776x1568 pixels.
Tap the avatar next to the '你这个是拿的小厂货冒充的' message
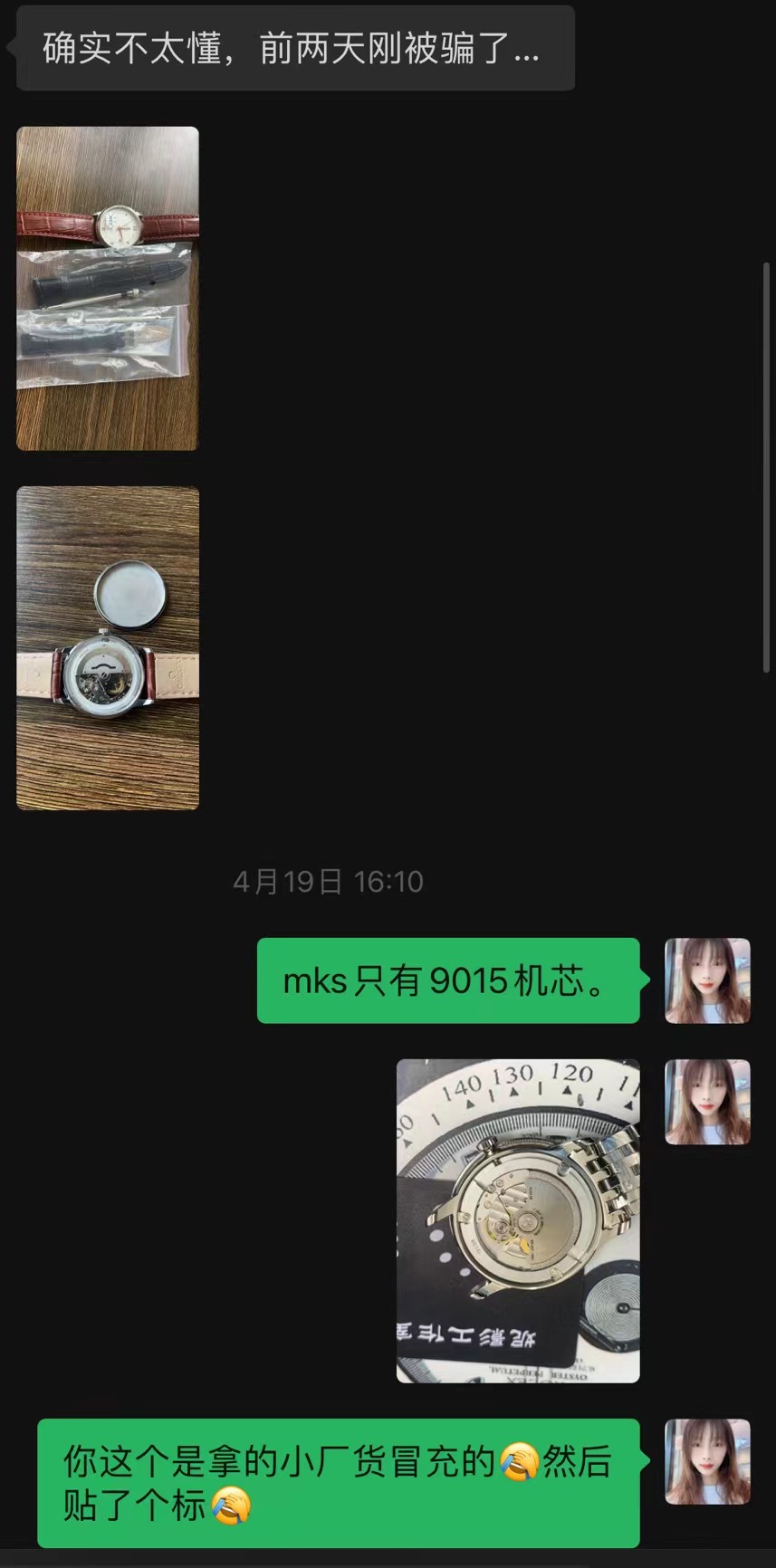(x=707, y=1461)
